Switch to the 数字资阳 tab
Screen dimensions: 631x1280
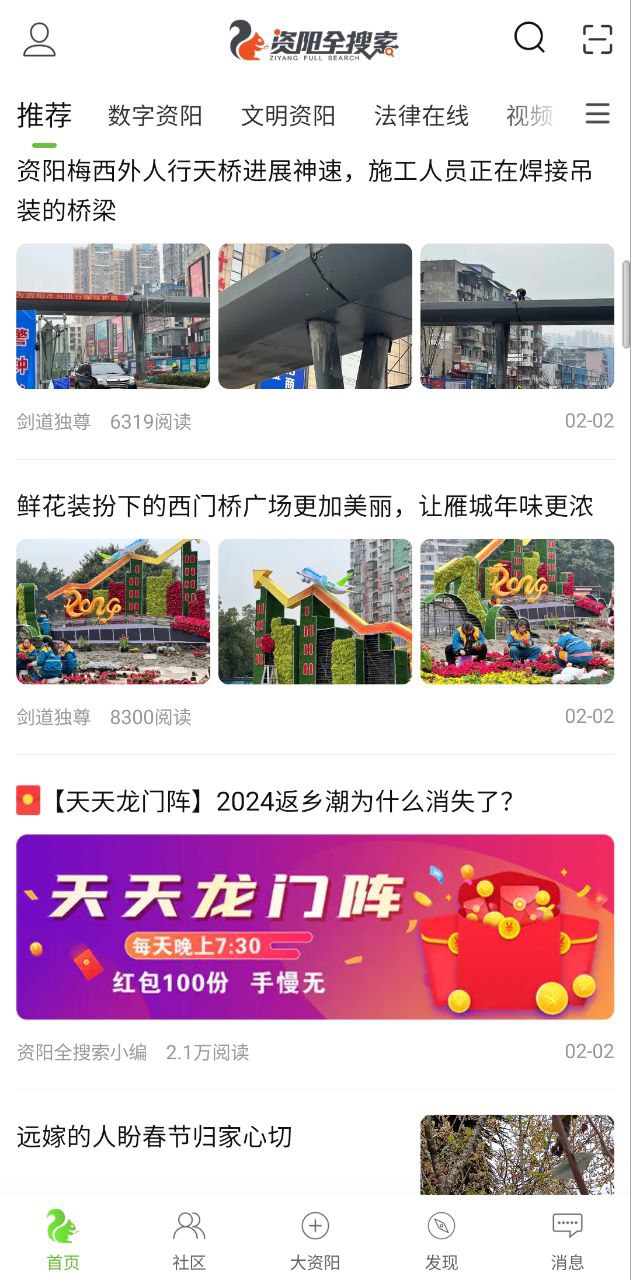click(155, 116)
